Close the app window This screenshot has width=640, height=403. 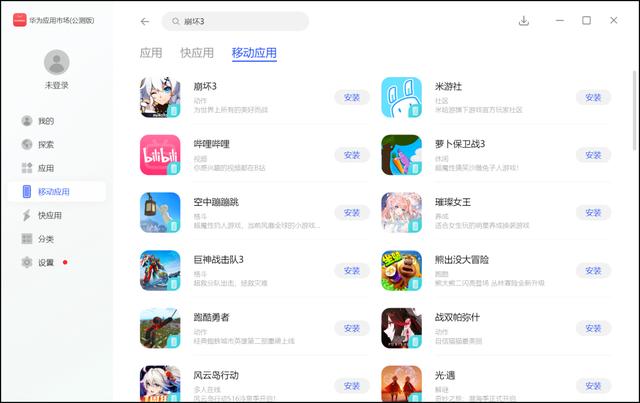coord(615,21)
